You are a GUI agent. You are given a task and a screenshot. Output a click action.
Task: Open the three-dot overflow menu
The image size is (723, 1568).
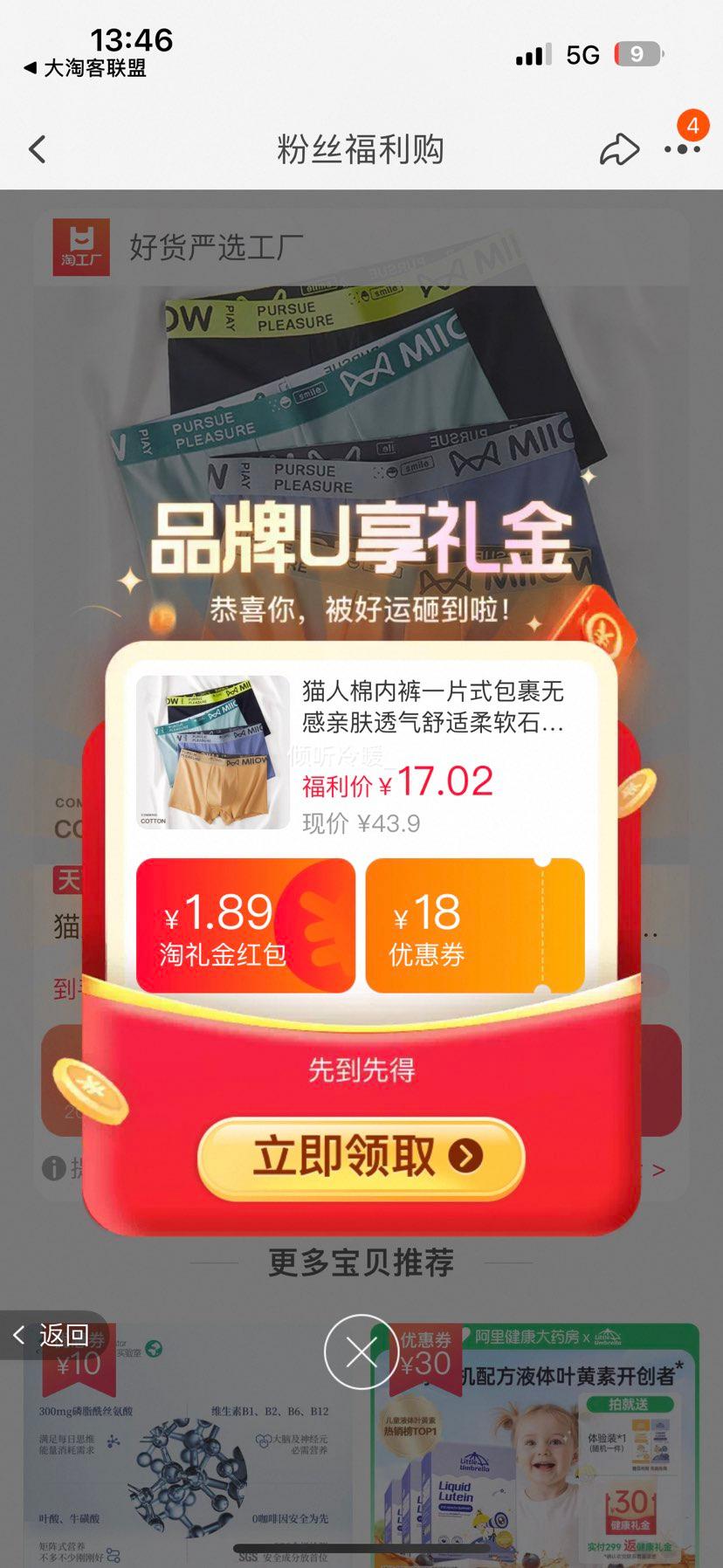(681, 149)
